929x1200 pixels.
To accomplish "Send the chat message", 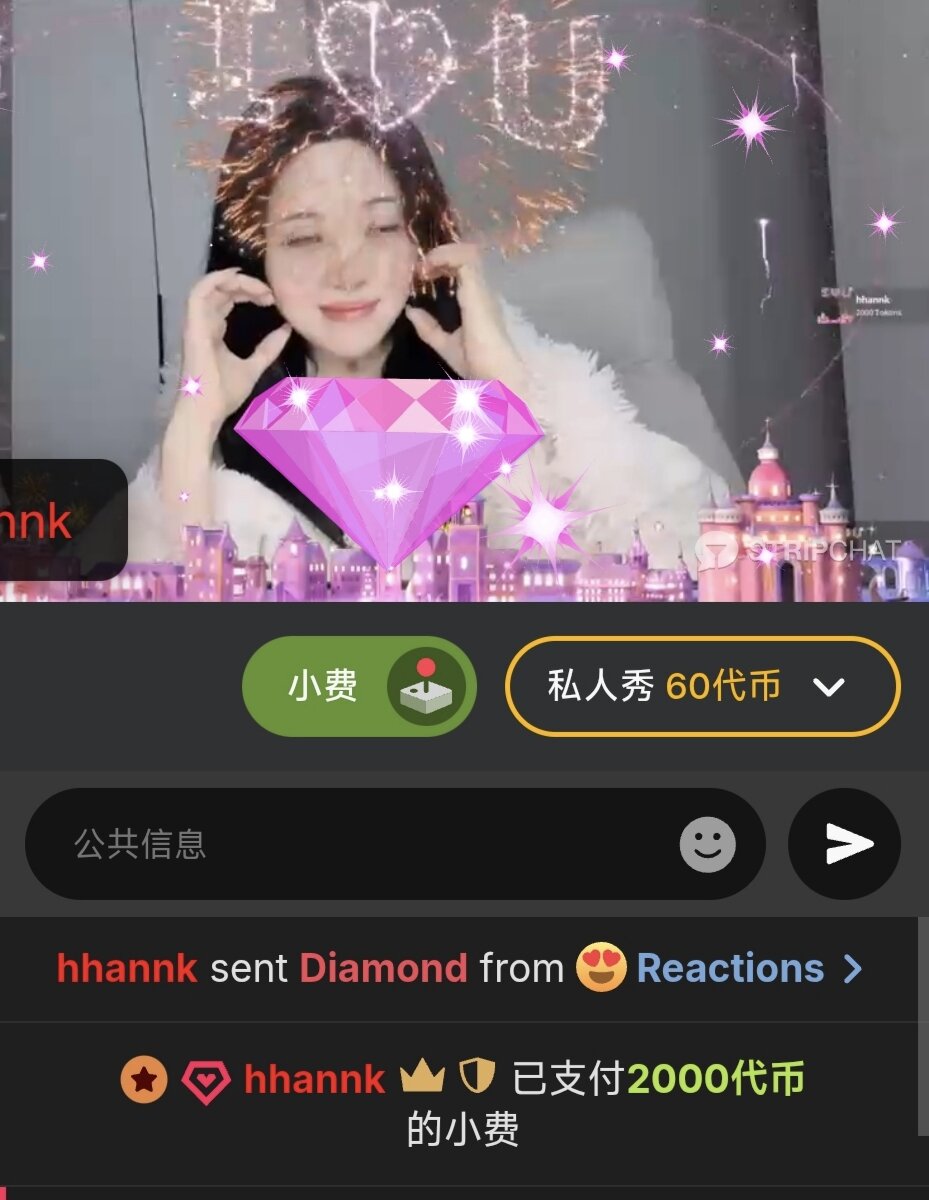I will point(845,844).
